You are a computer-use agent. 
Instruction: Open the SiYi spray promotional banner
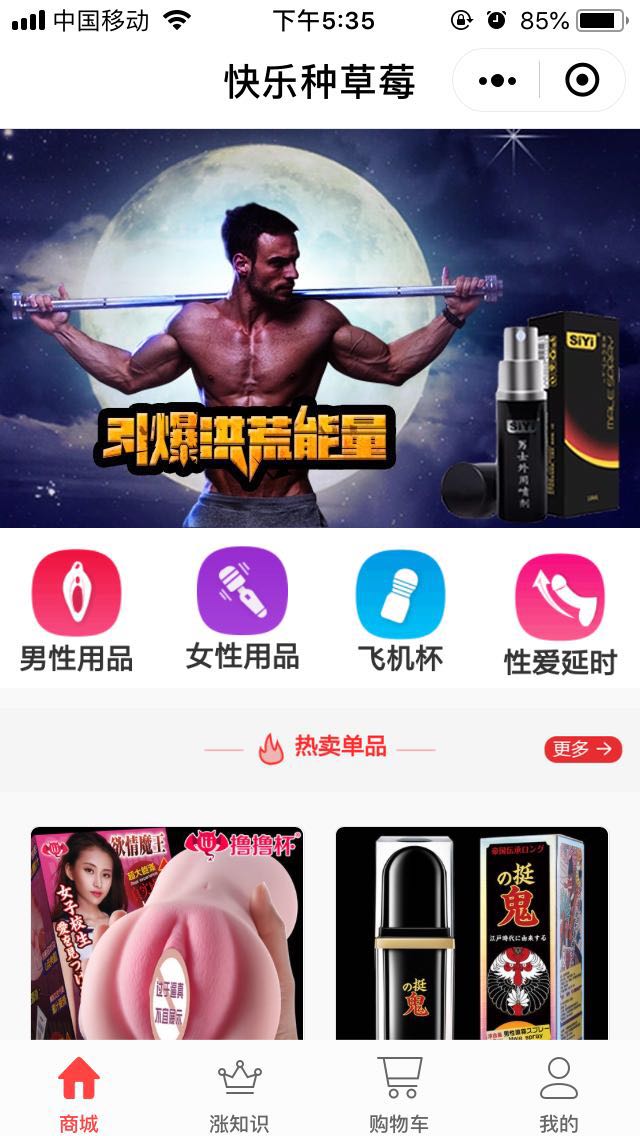[320, 328]
